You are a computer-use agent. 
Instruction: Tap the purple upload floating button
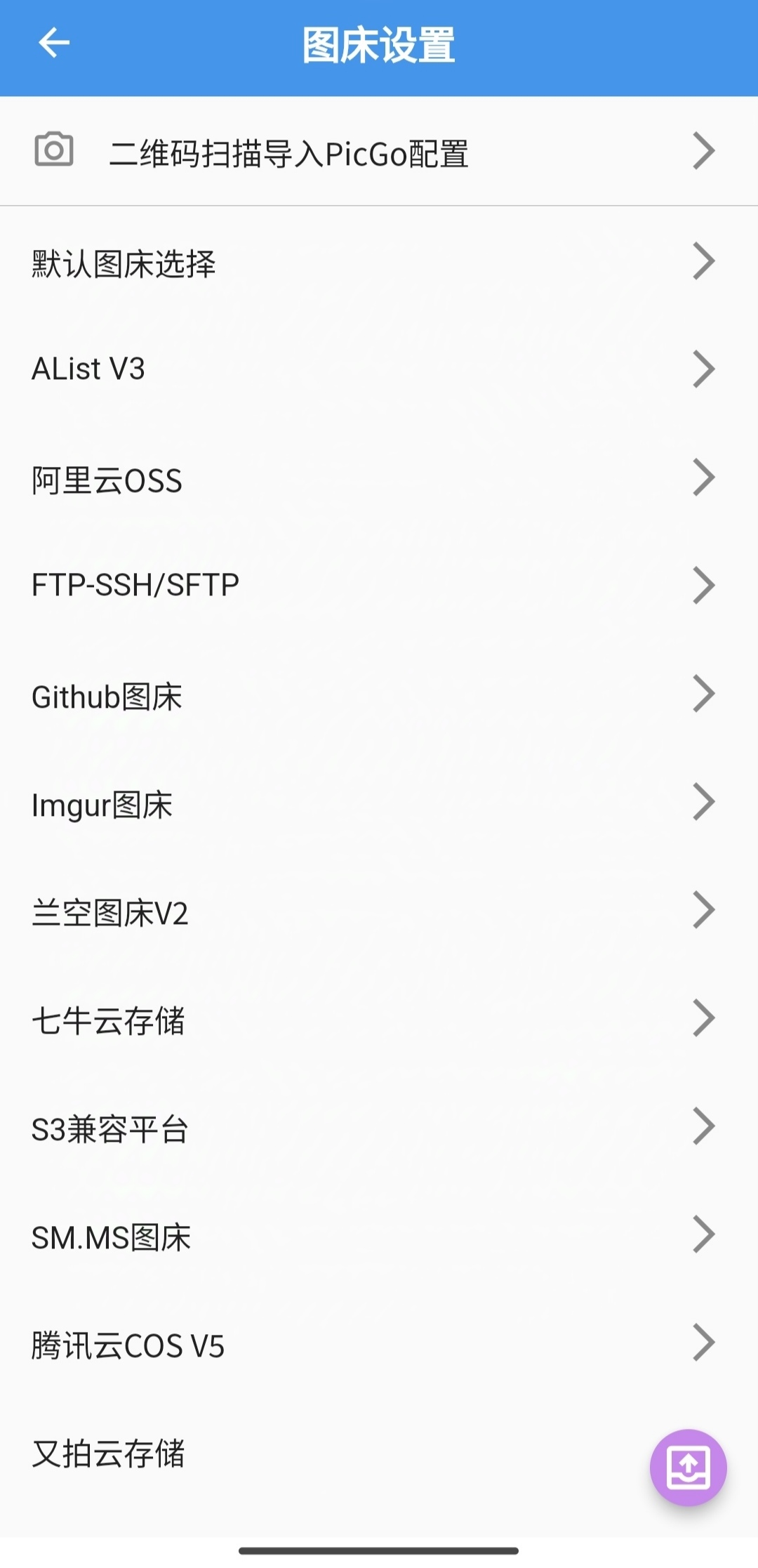point(688,1467)
